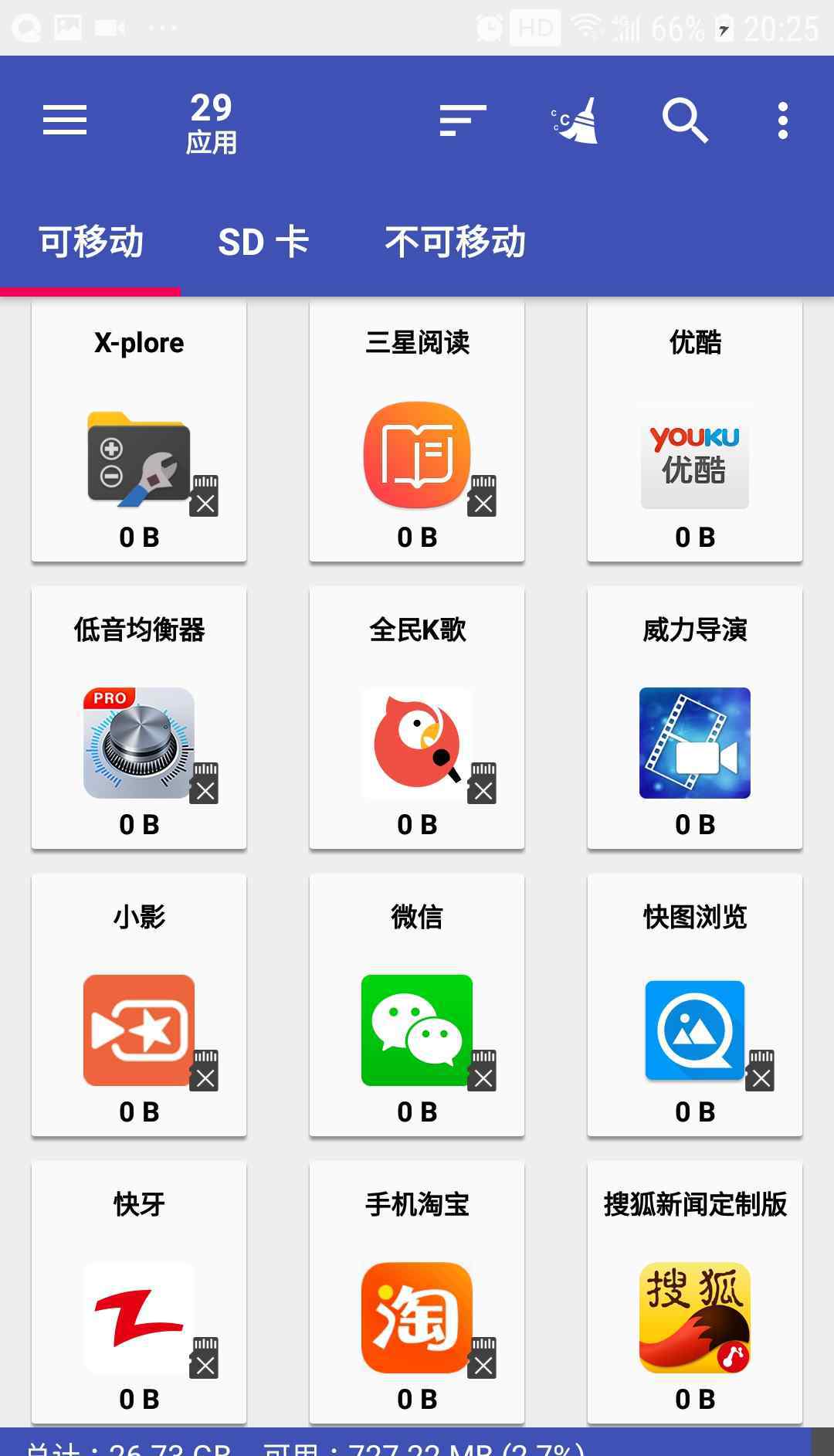Tap the broom cache cleaner icon
The width and height of the screenshot is (834, 1456).
point(575,120)
